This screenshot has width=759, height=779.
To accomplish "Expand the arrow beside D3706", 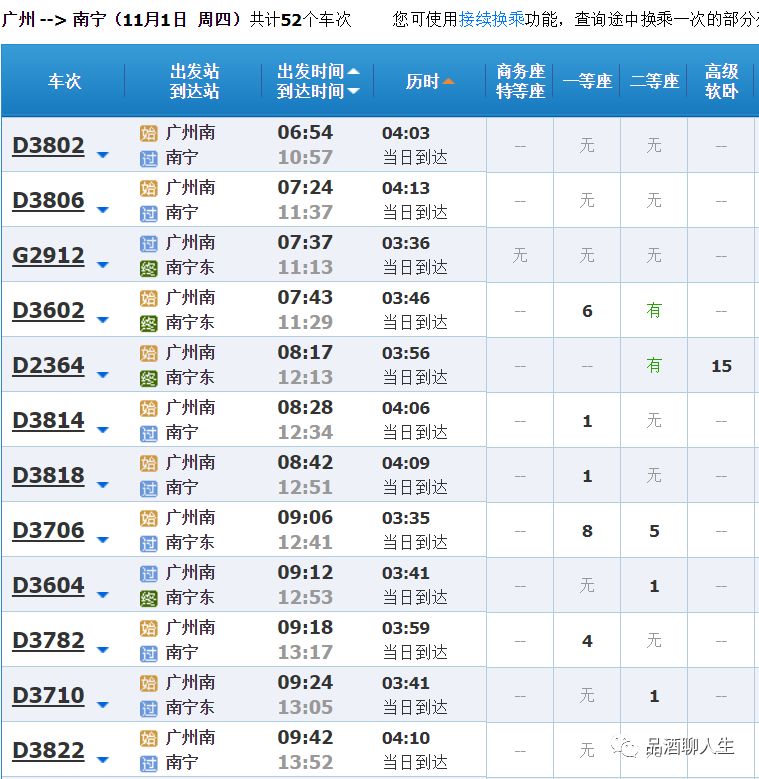I will click(x=102, y=541).
